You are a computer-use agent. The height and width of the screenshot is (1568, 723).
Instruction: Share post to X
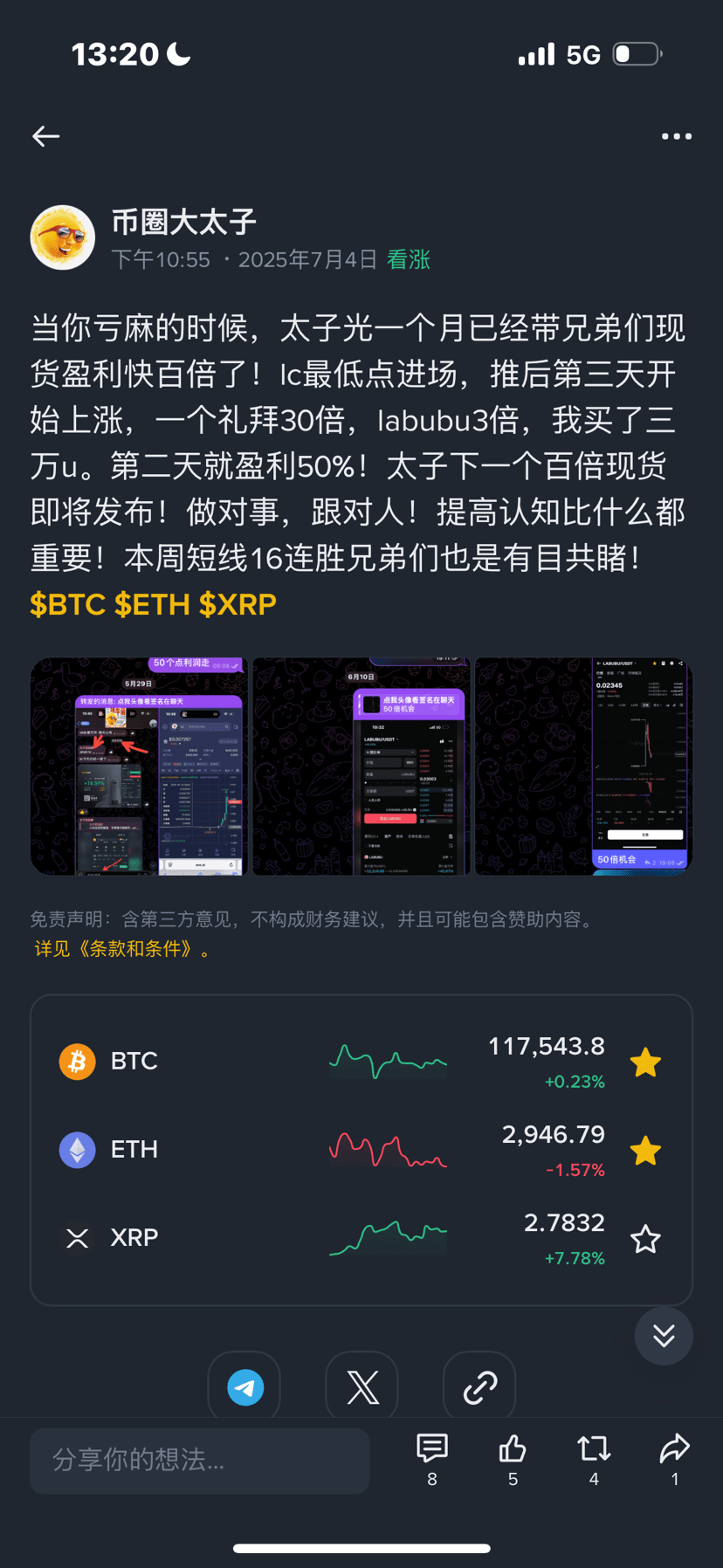(362, 1386)
